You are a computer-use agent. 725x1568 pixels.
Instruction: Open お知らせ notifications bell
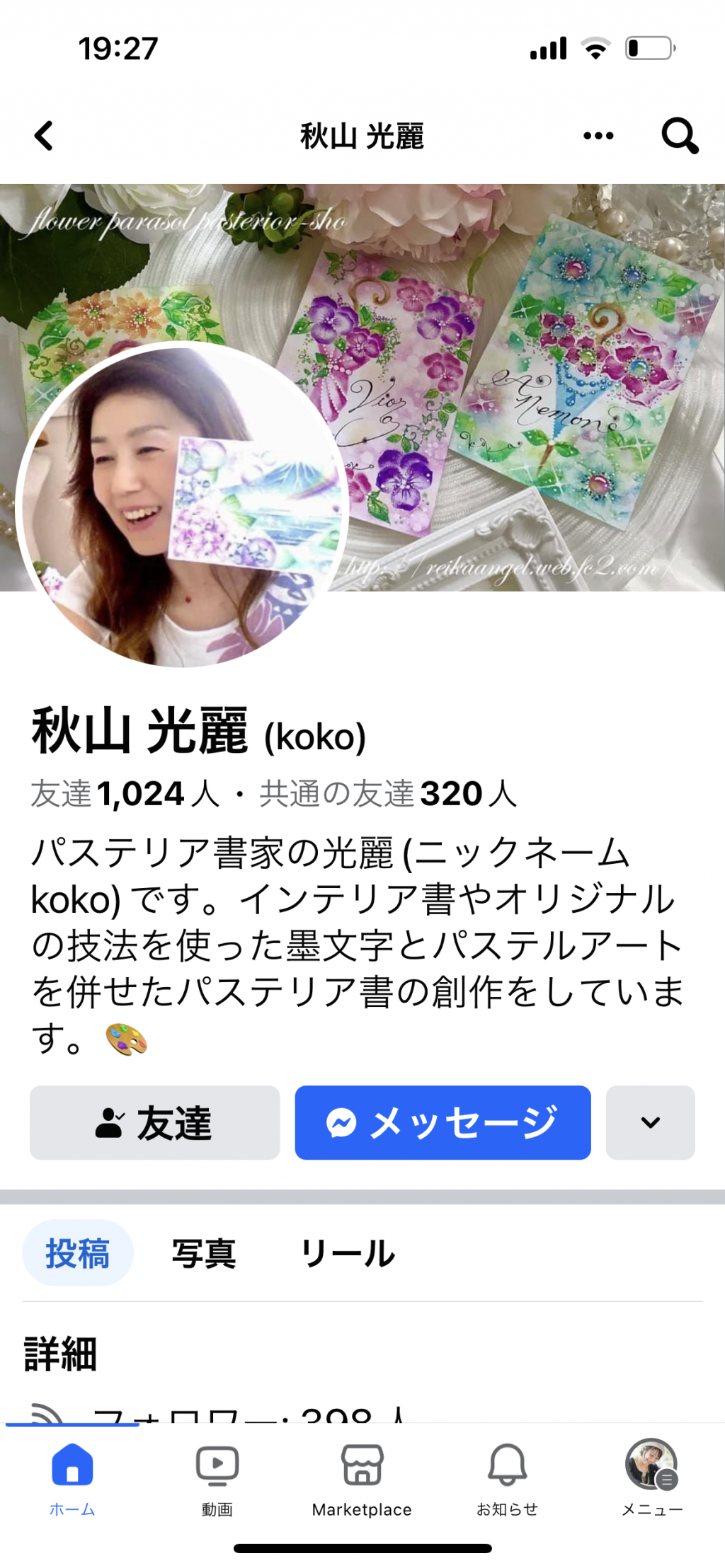507,1479
